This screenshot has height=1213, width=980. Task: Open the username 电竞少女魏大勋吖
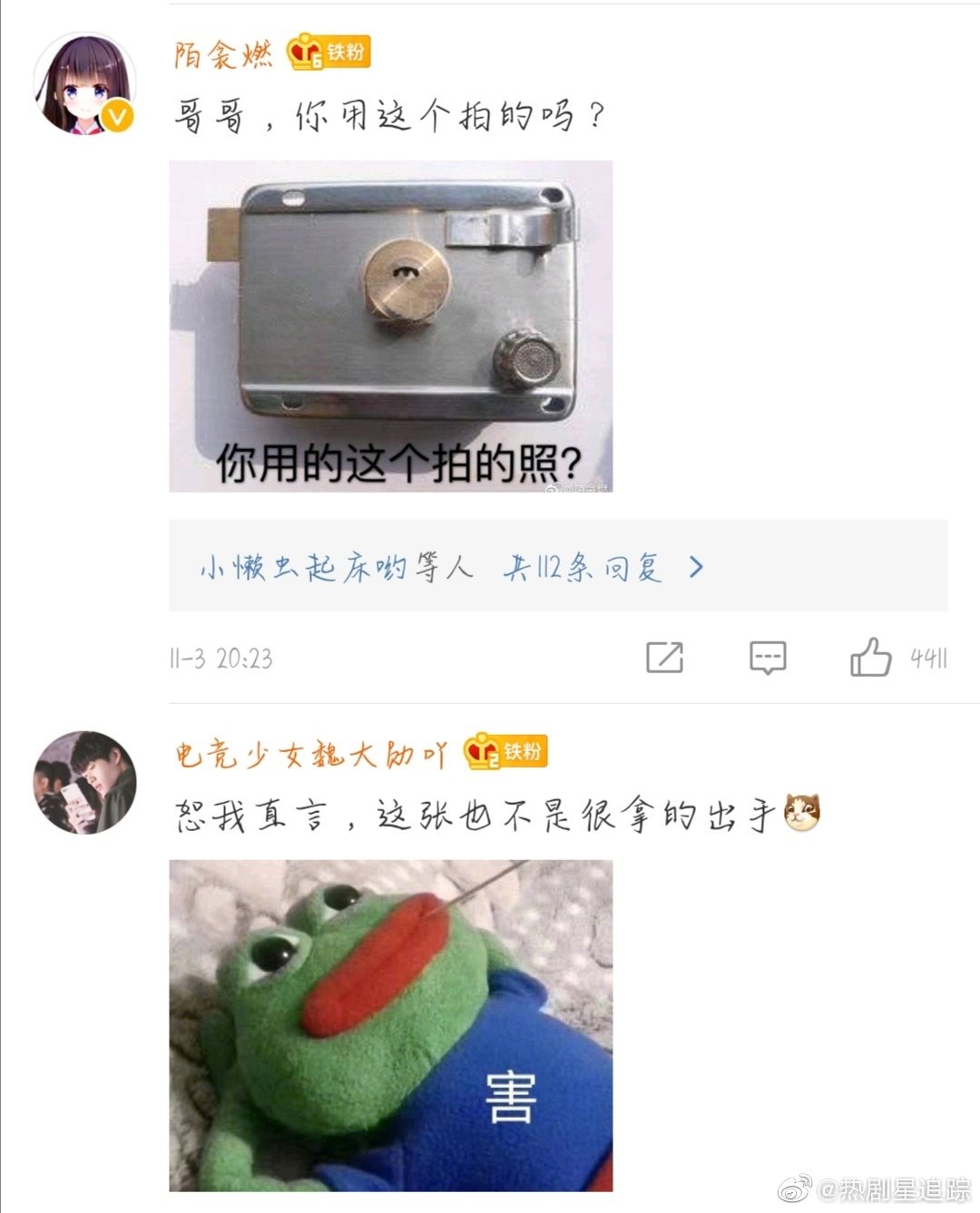[x=311, y=754]
